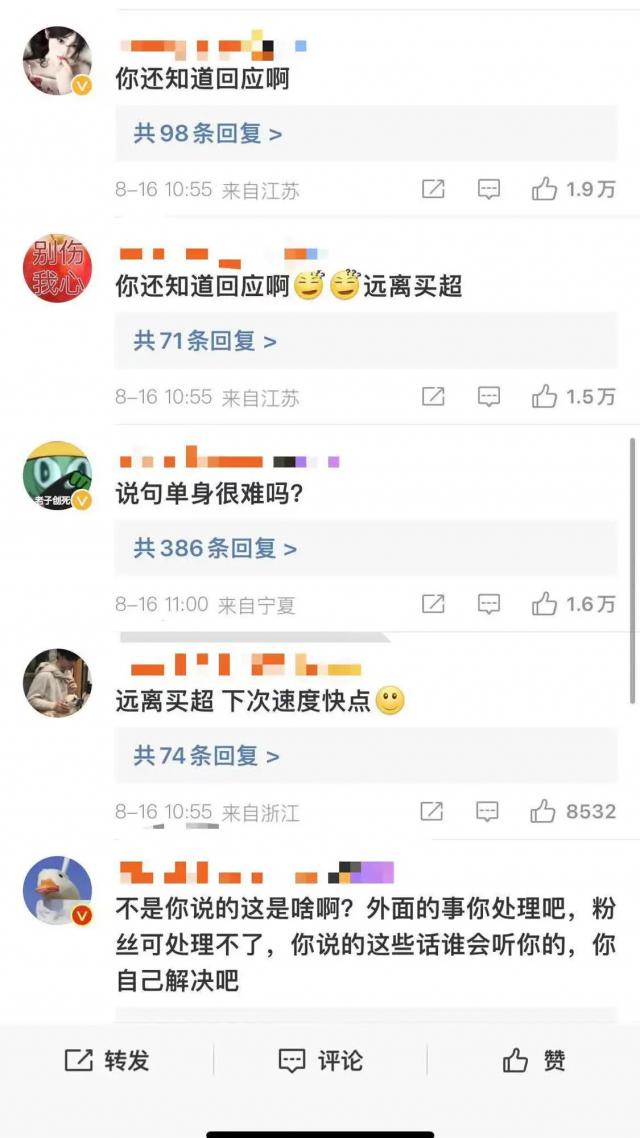Expand the 共98条回复 replies

coord(207,134)
